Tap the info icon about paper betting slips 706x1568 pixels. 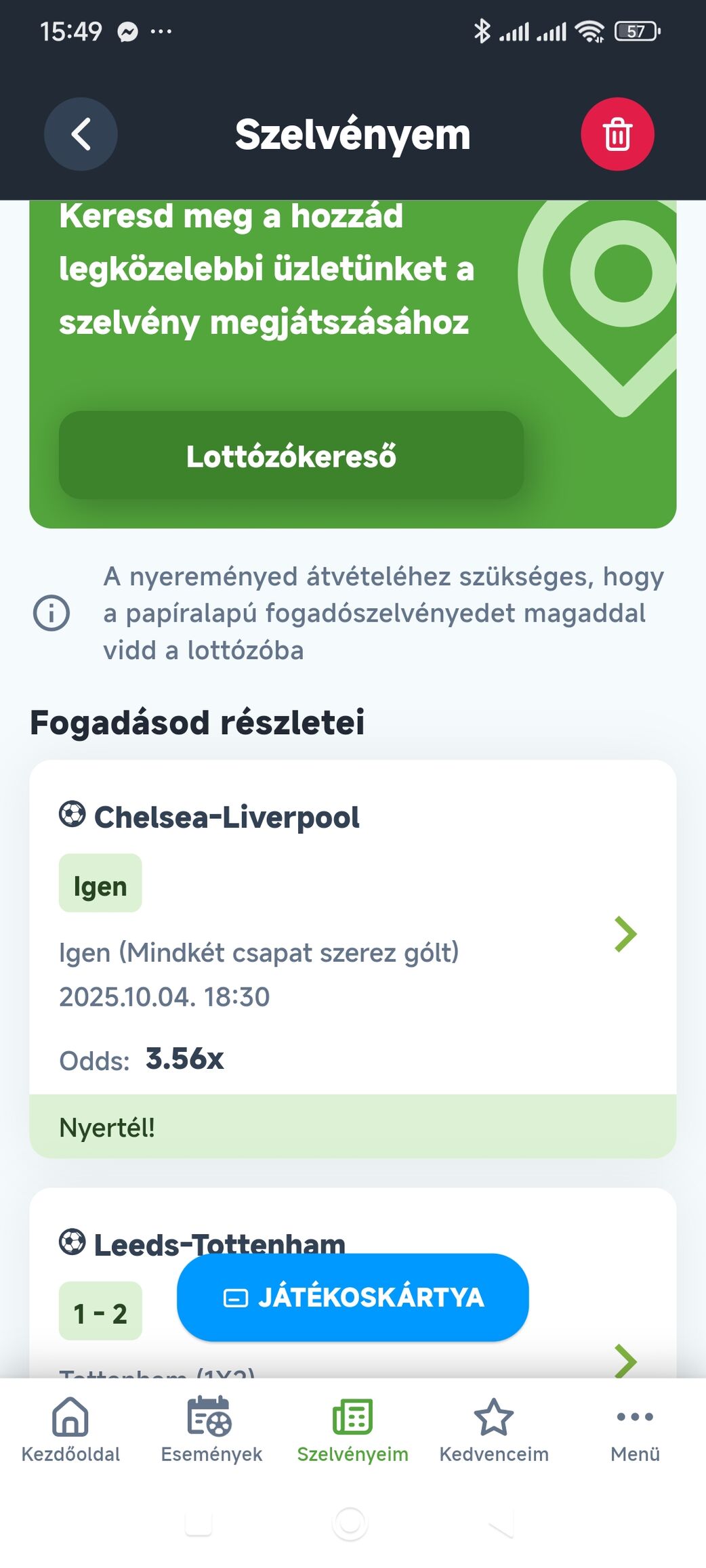[x=50, y=614]
